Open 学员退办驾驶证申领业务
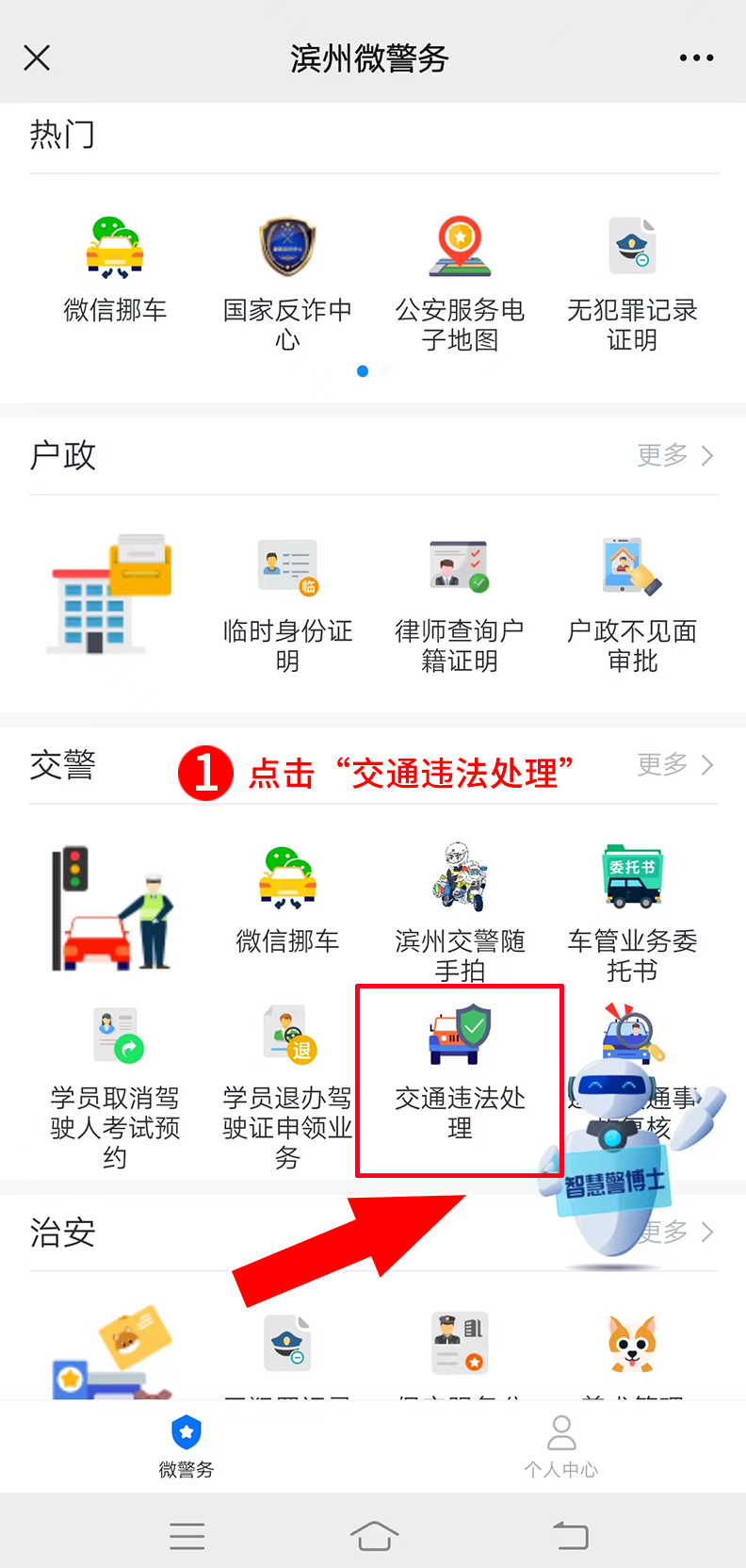 (287, 1086)
